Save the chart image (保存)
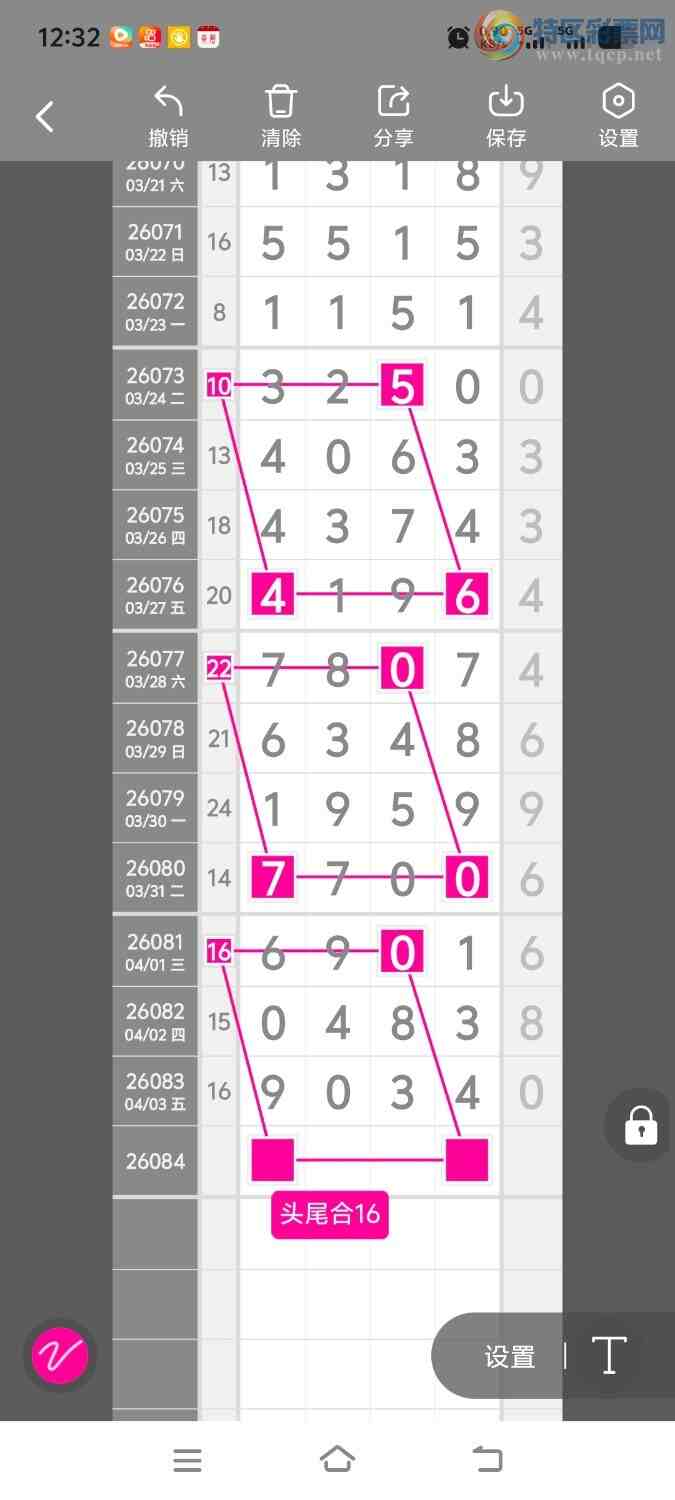The height and width of the screenshot is (1500, 675). pyautogui.click(x=506, y=117)
